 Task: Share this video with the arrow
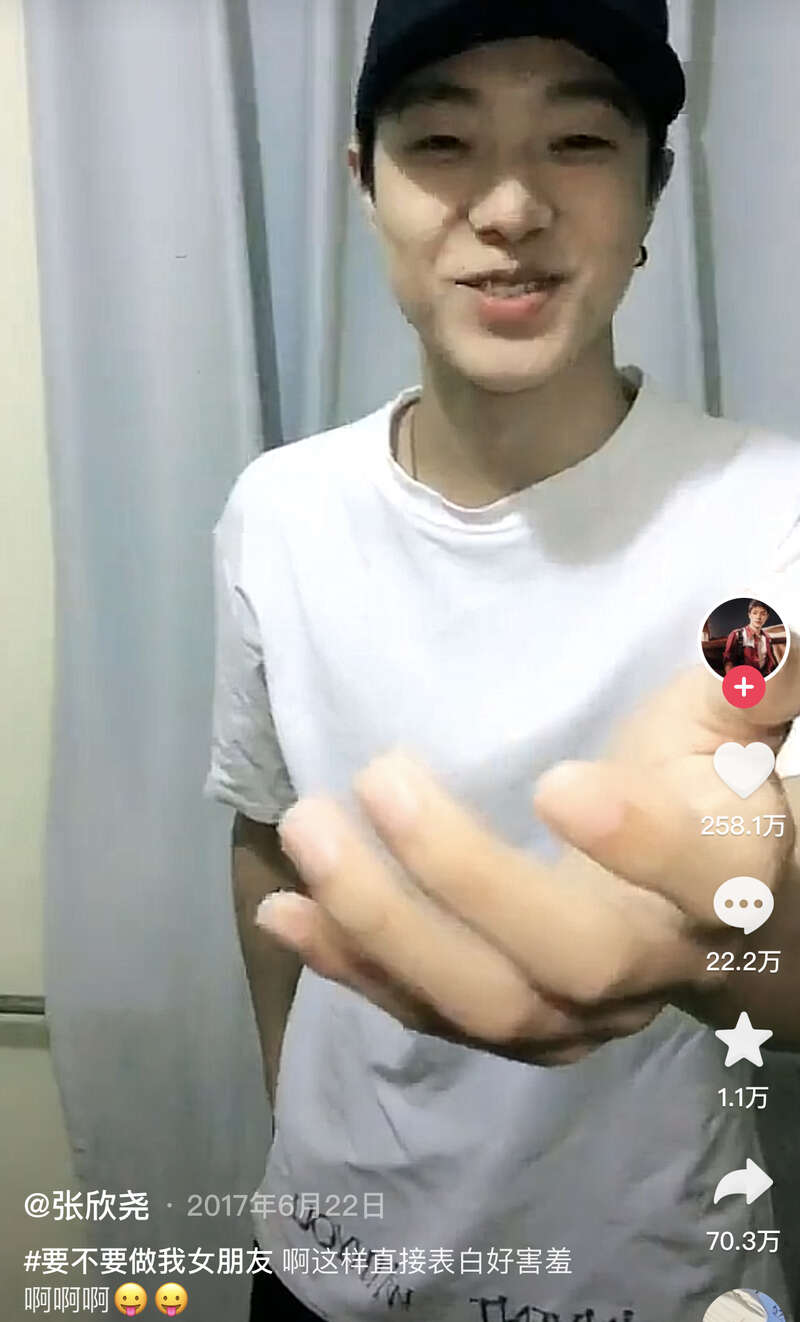(743, 1185)
